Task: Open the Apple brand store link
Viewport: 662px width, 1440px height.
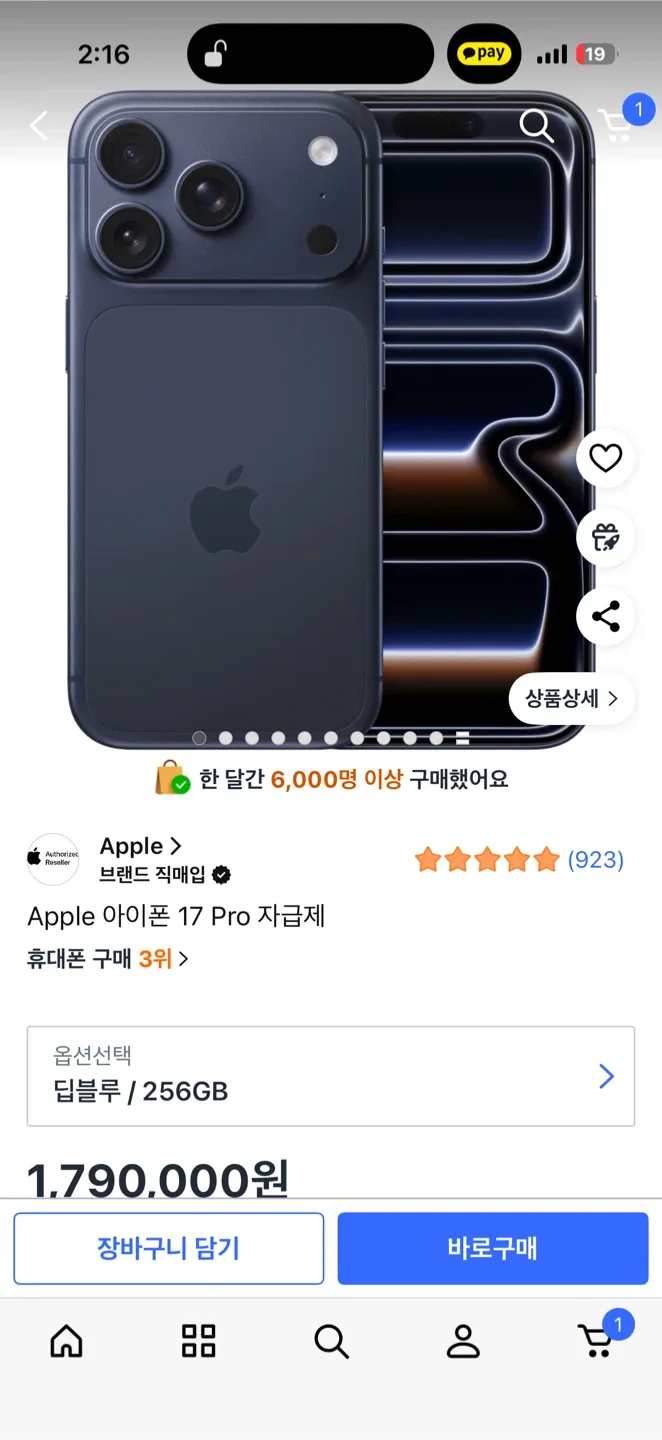Action: (140, 846)
